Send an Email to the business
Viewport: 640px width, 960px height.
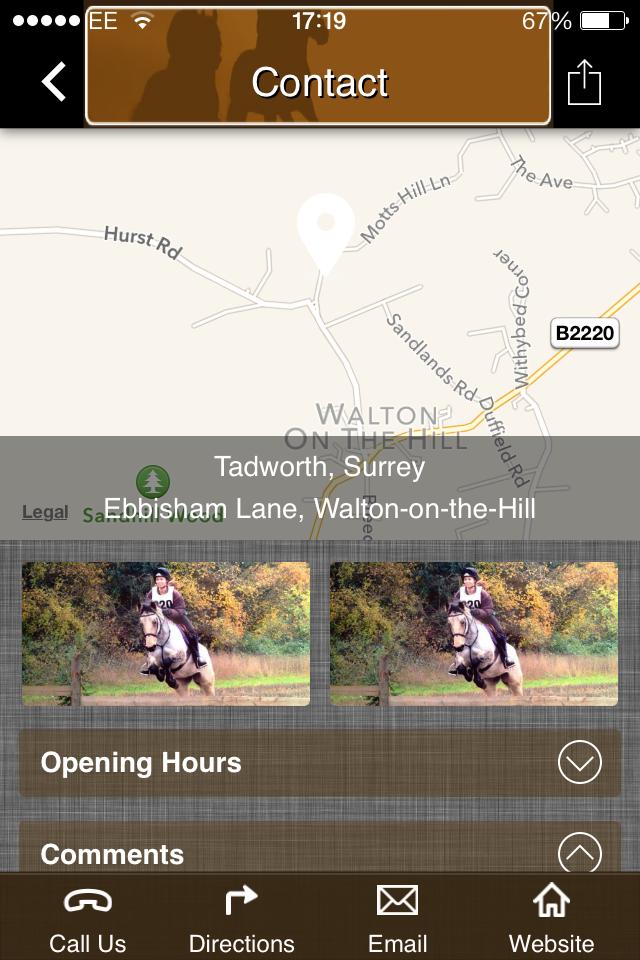397,918
